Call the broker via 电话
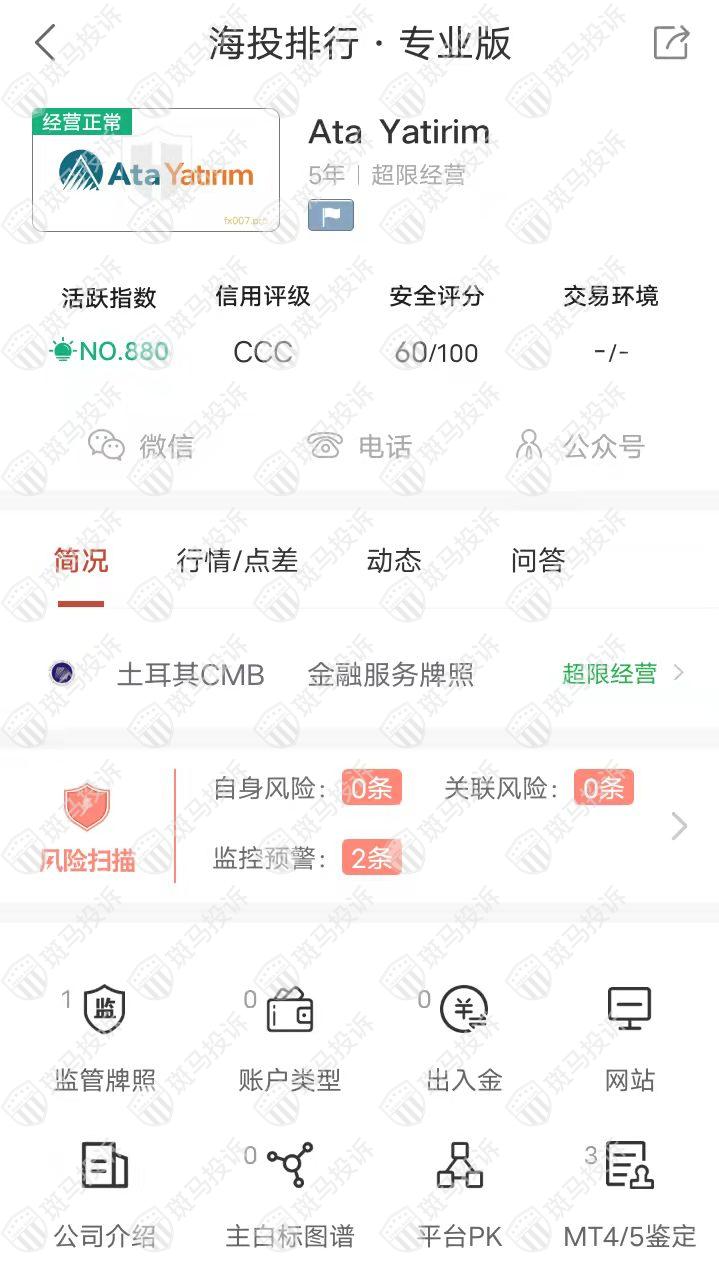Image resolution: width=719 pixels, height=1275 pixels. 360,446
